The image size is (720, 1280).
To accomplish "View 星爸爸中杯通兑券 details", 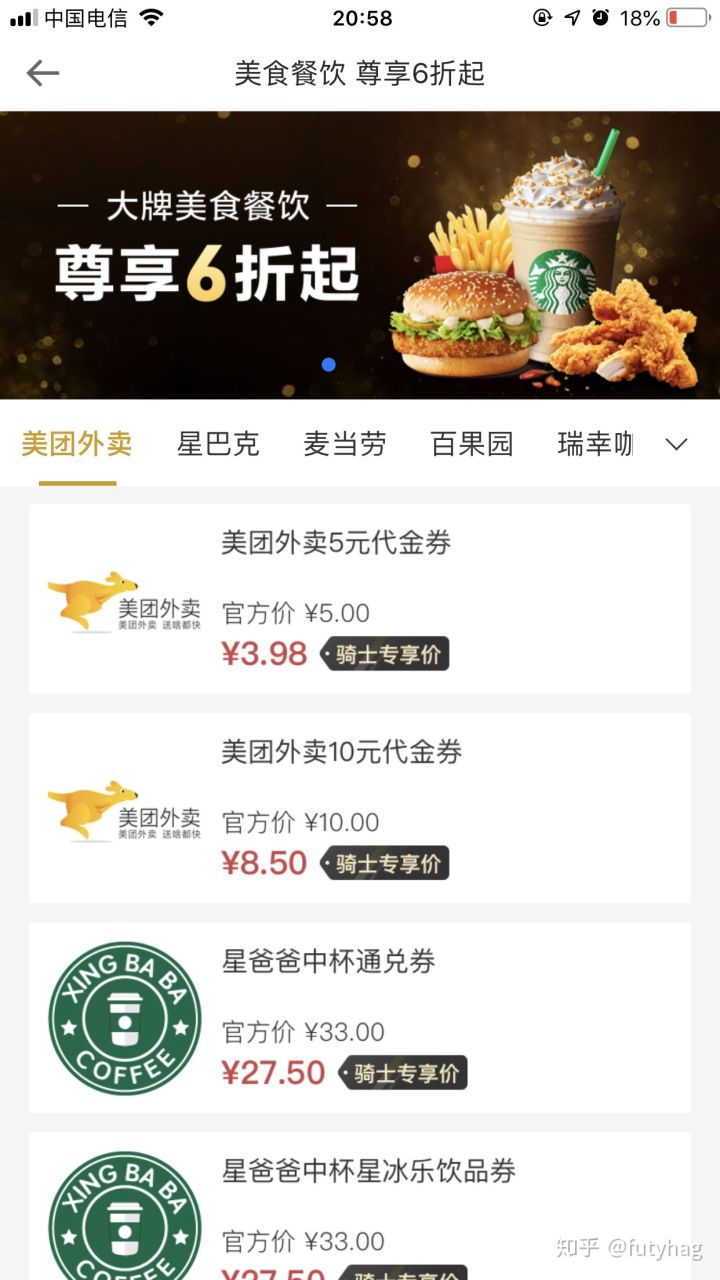I will pyautogui.click(x=360, y=1018).
